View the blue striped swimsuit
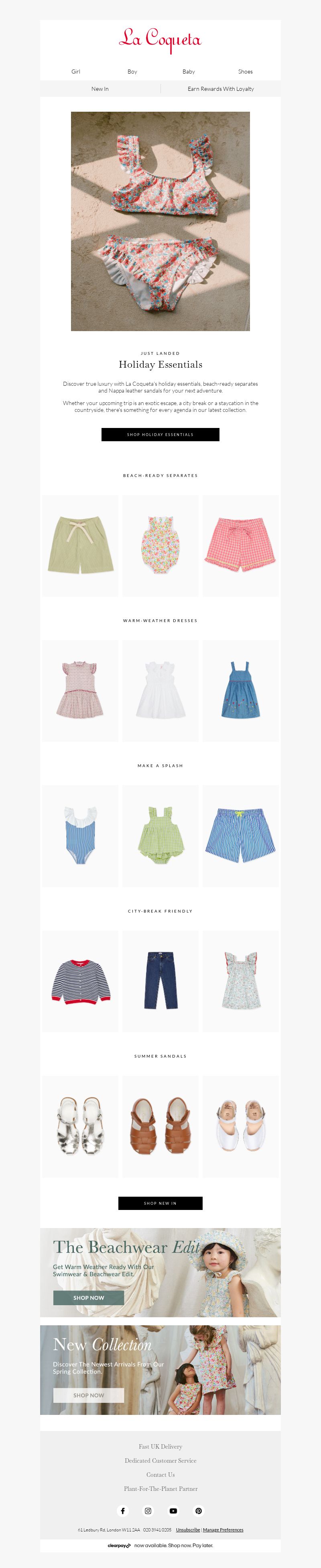Screen dimensions: 321x1568 point(80,835)
